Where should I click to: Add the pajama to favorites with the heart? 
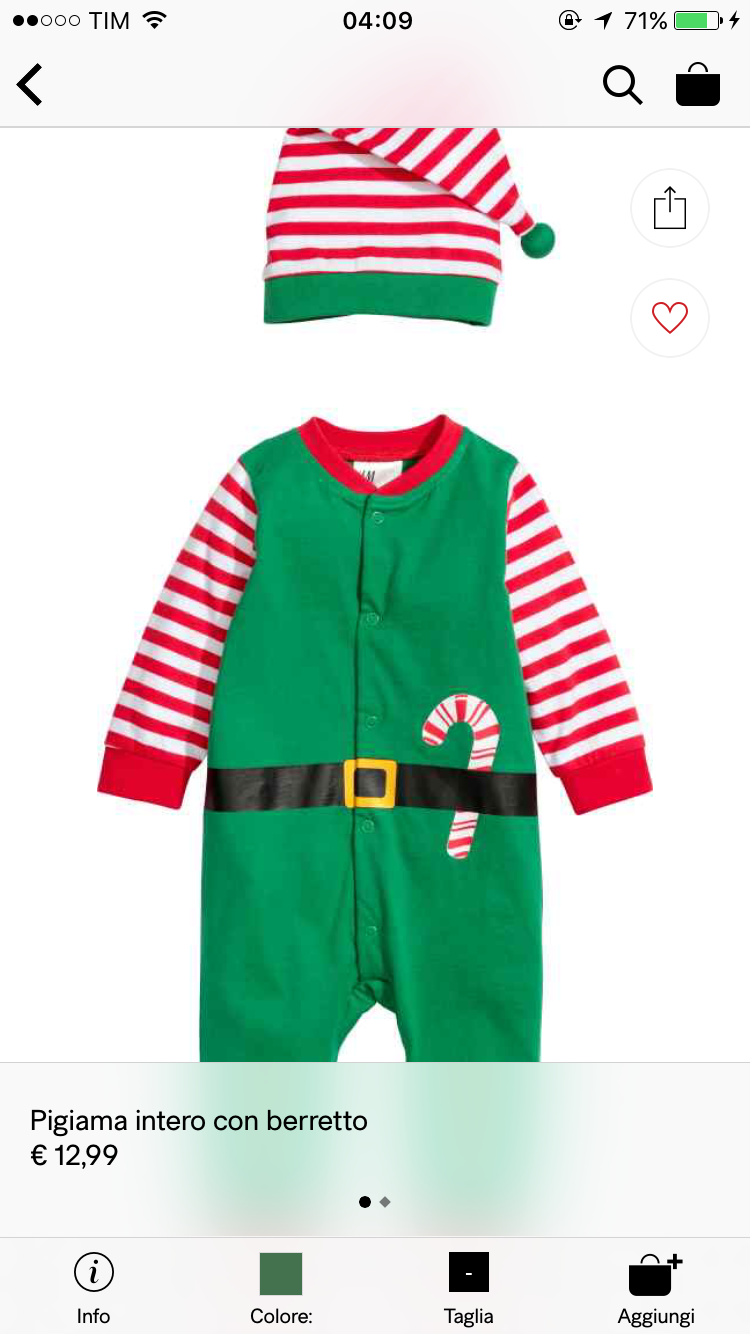coord(669,318)
